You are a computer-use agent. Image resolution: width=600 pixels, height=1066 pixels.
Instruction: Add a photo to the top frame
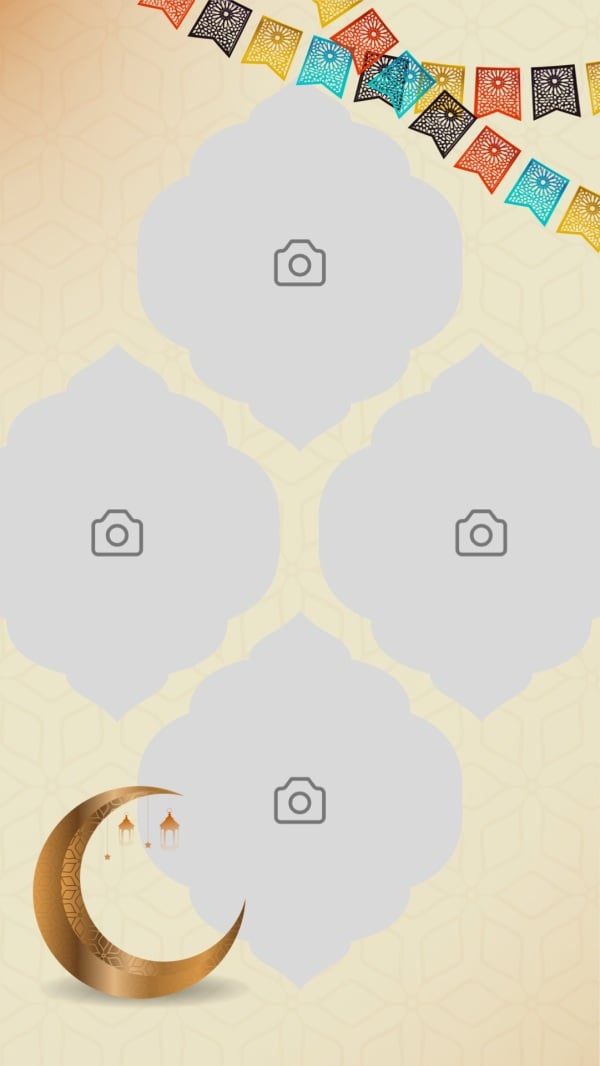[300, 262]
